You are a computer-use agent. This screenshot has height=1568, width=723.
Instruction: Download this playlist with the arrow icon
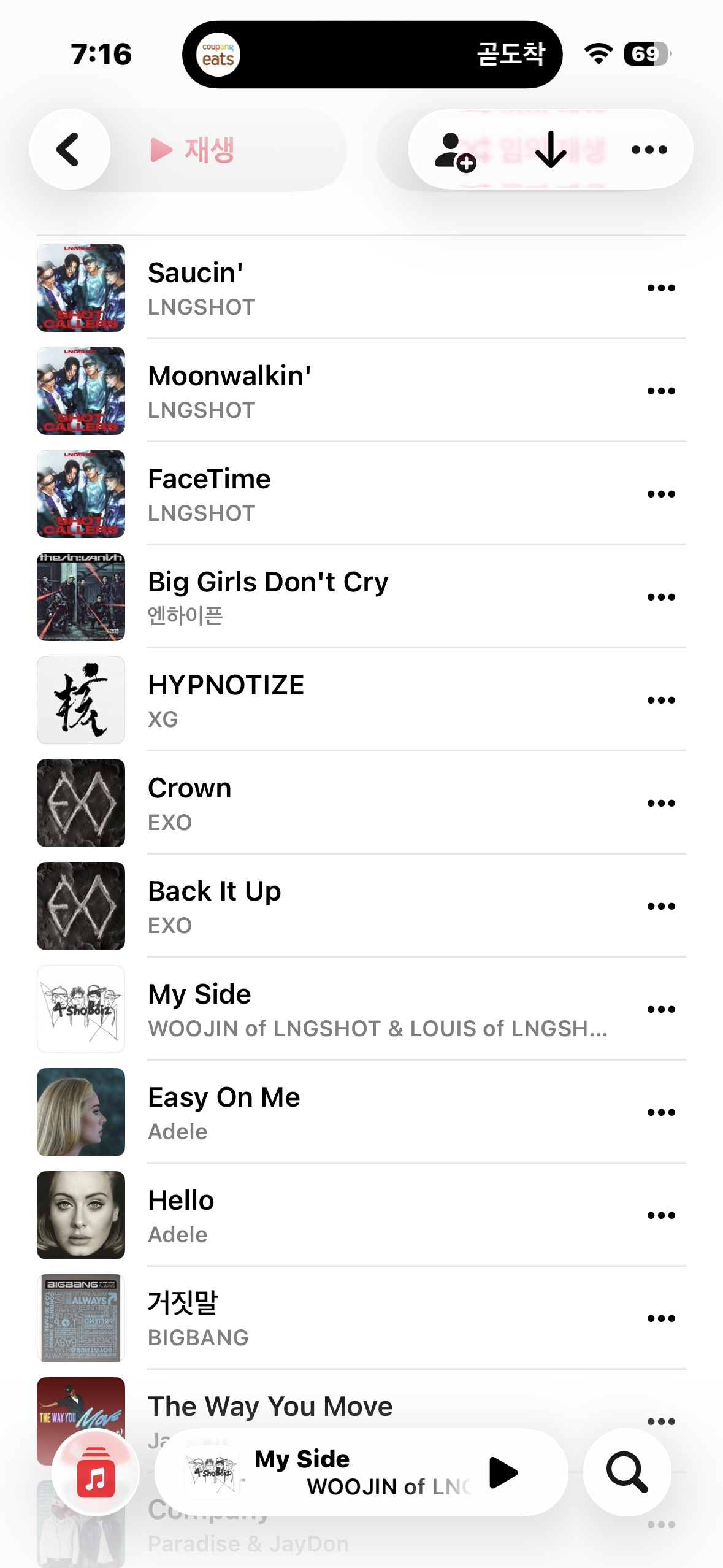551,150
